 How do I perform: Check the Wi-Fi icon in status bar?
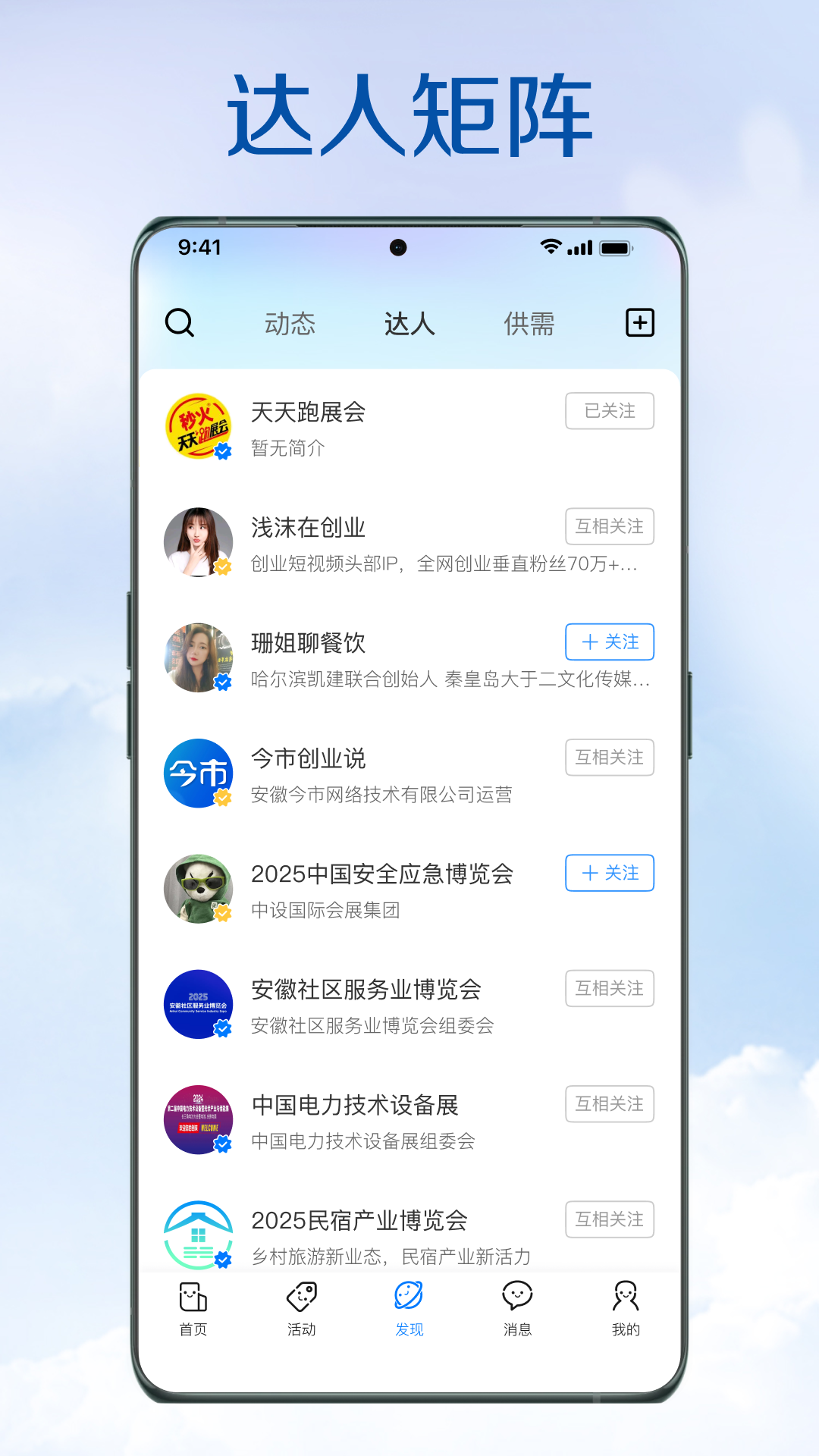551,246
